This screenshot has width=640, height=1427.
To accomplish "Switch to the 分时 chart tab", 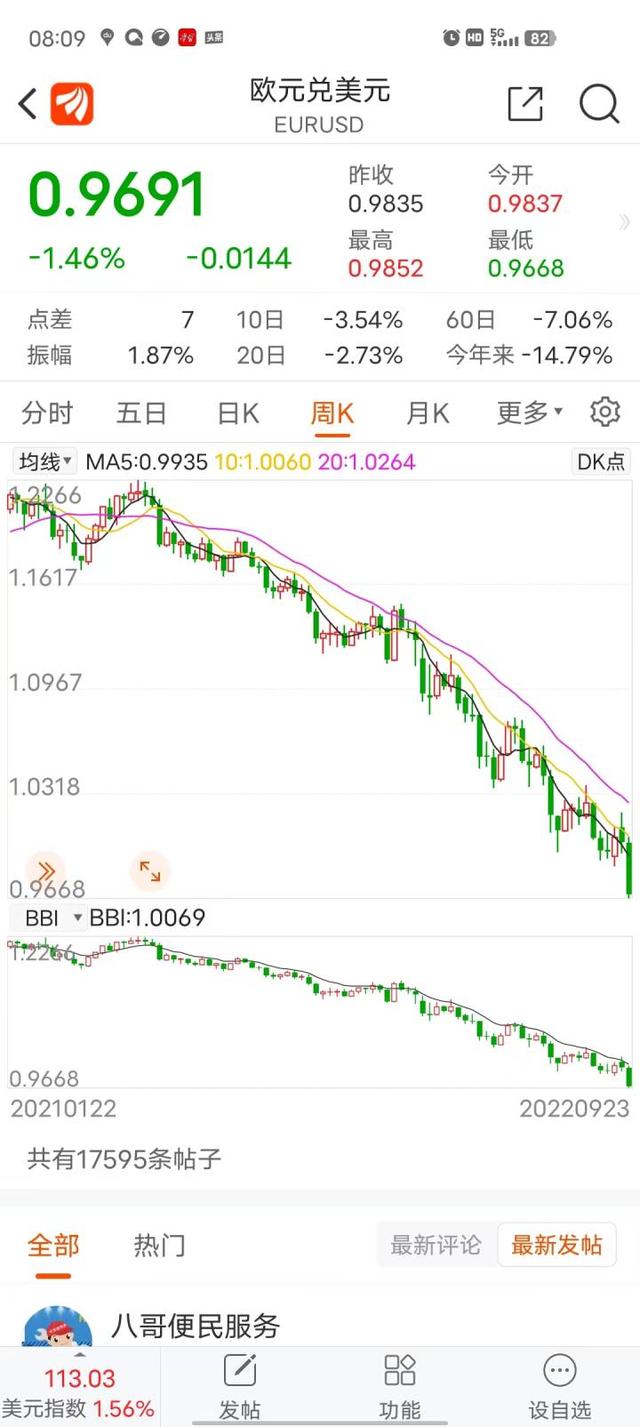I will tap(48, 412).
